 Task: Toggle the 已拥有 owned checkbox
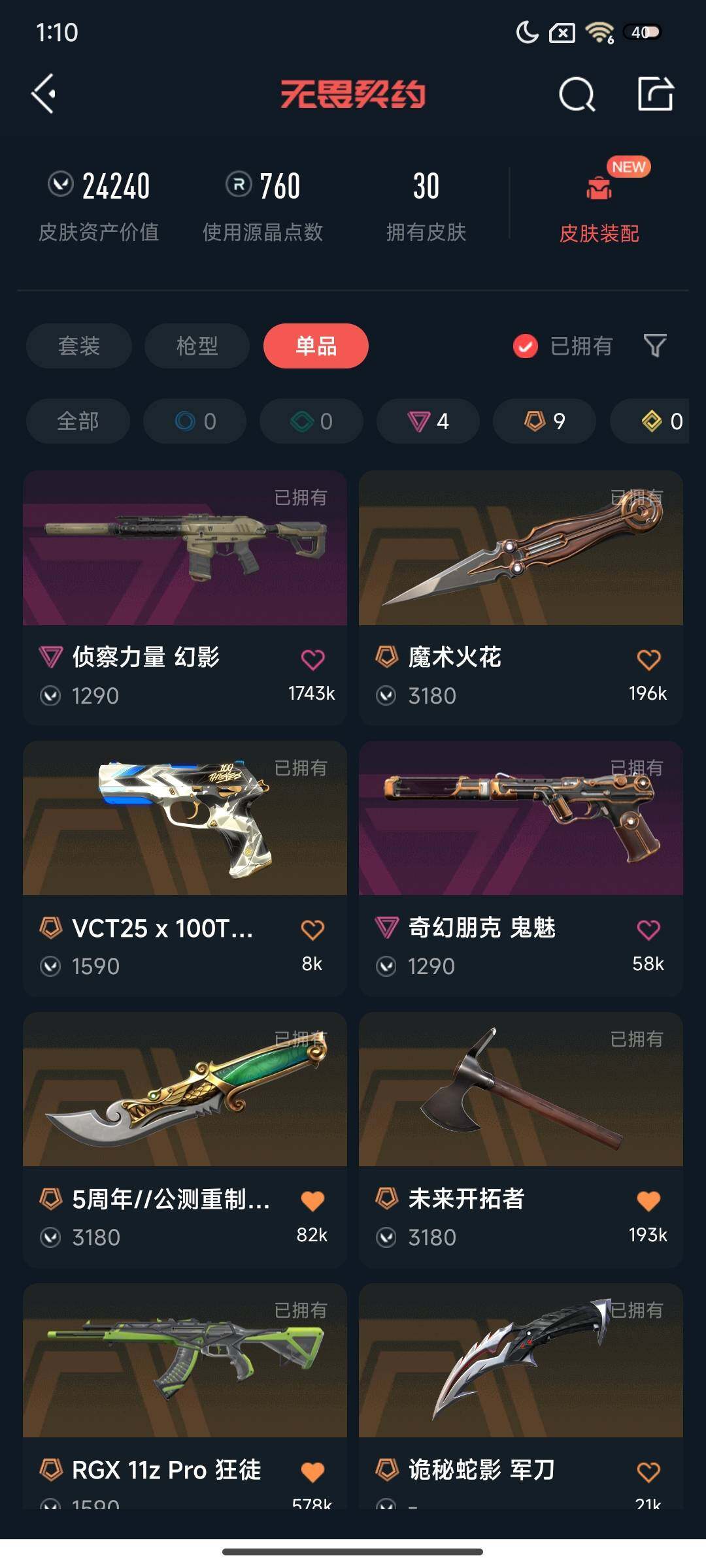click(526, 346)
